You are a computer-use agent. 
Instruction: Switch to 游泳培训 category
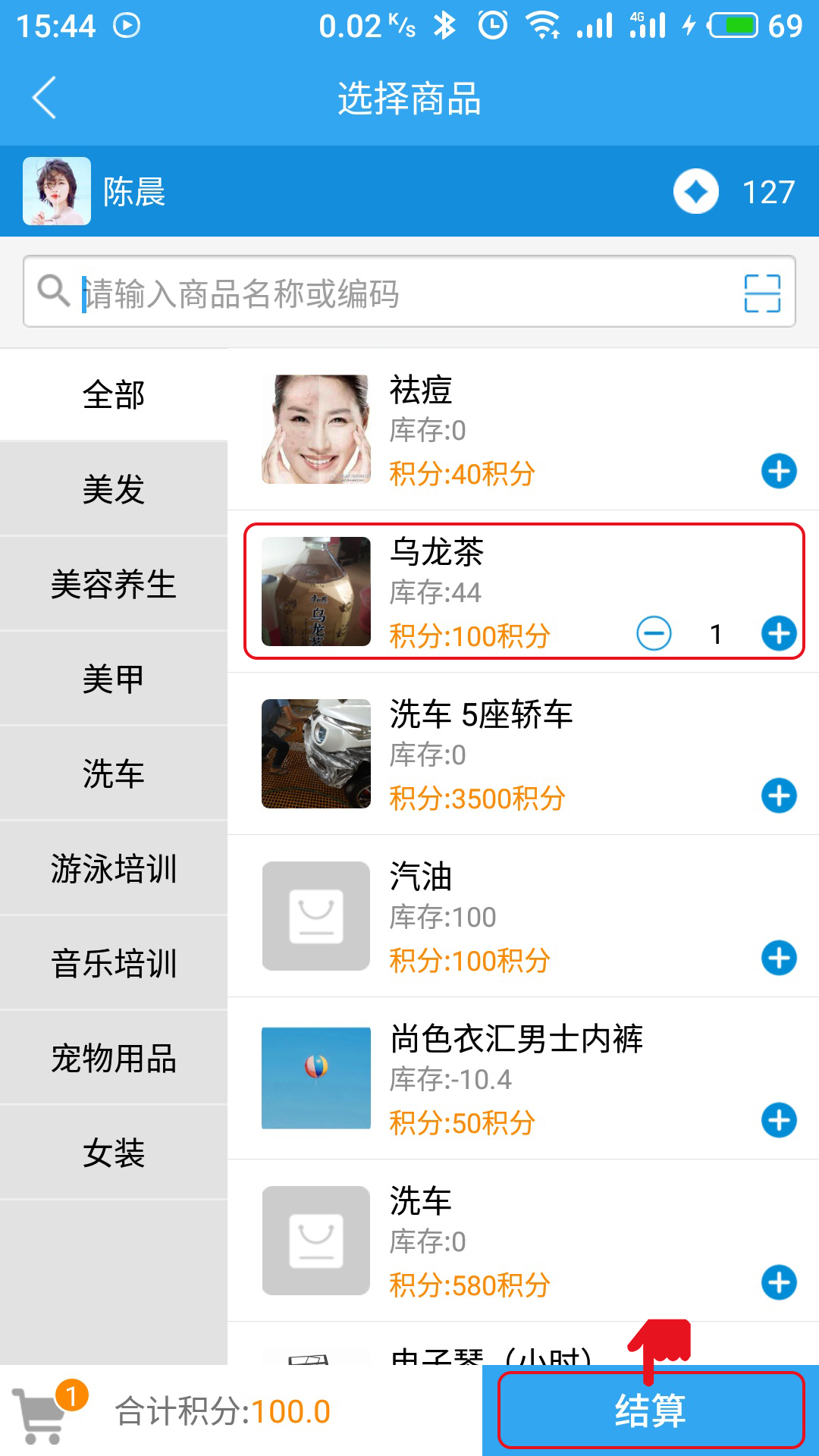[114, 868]
